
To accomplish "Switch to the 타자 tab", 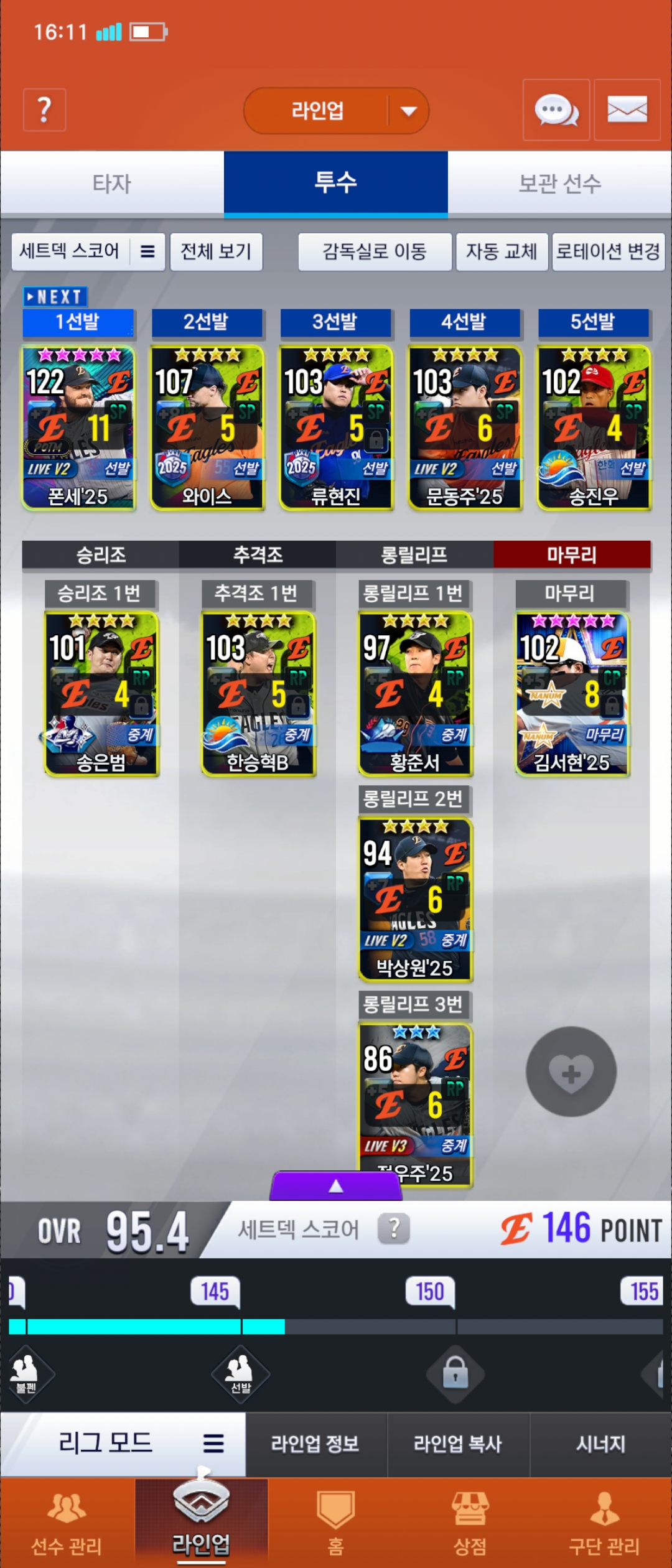I will [112, 184].
